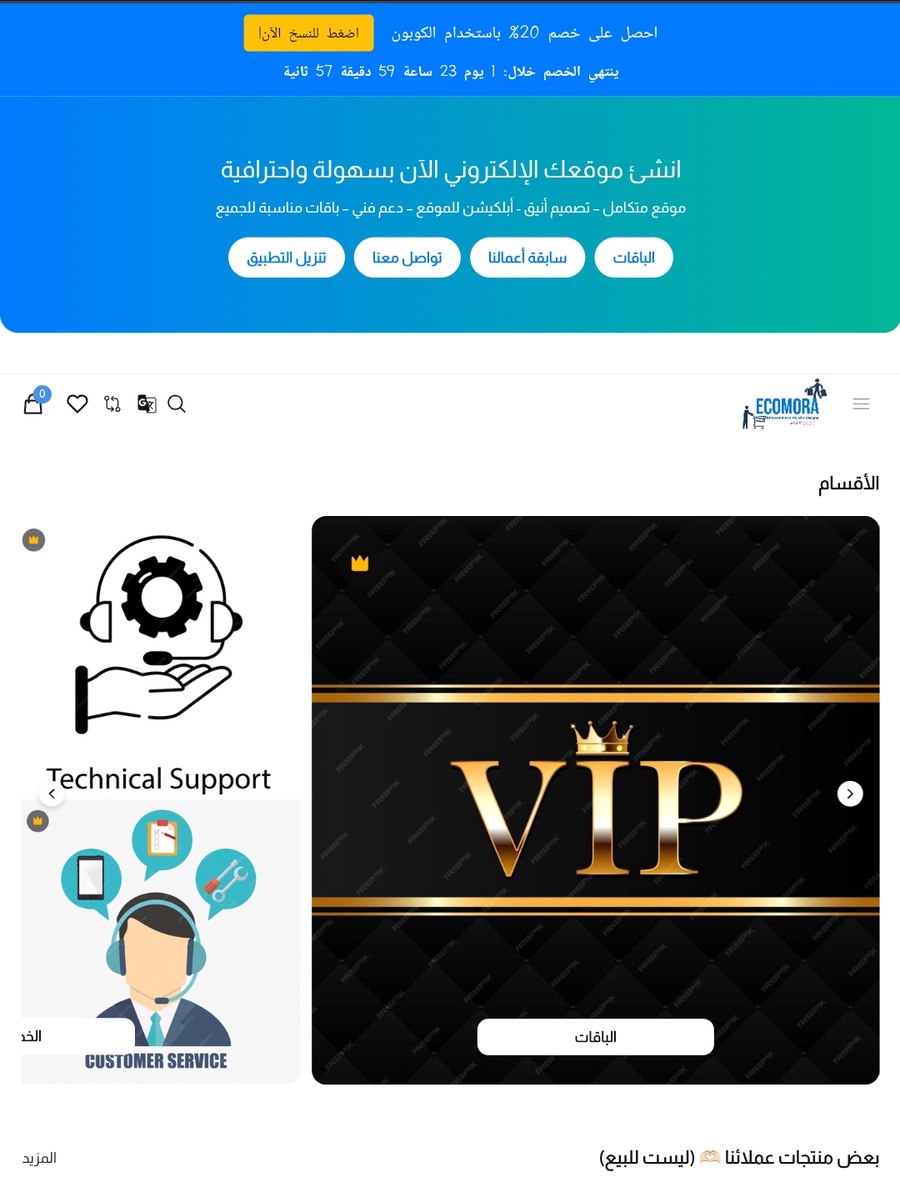The height and width of the screenshot is (1182, 900).
Task: Go to the ECOMORA home logo
Action: (785, 404)
